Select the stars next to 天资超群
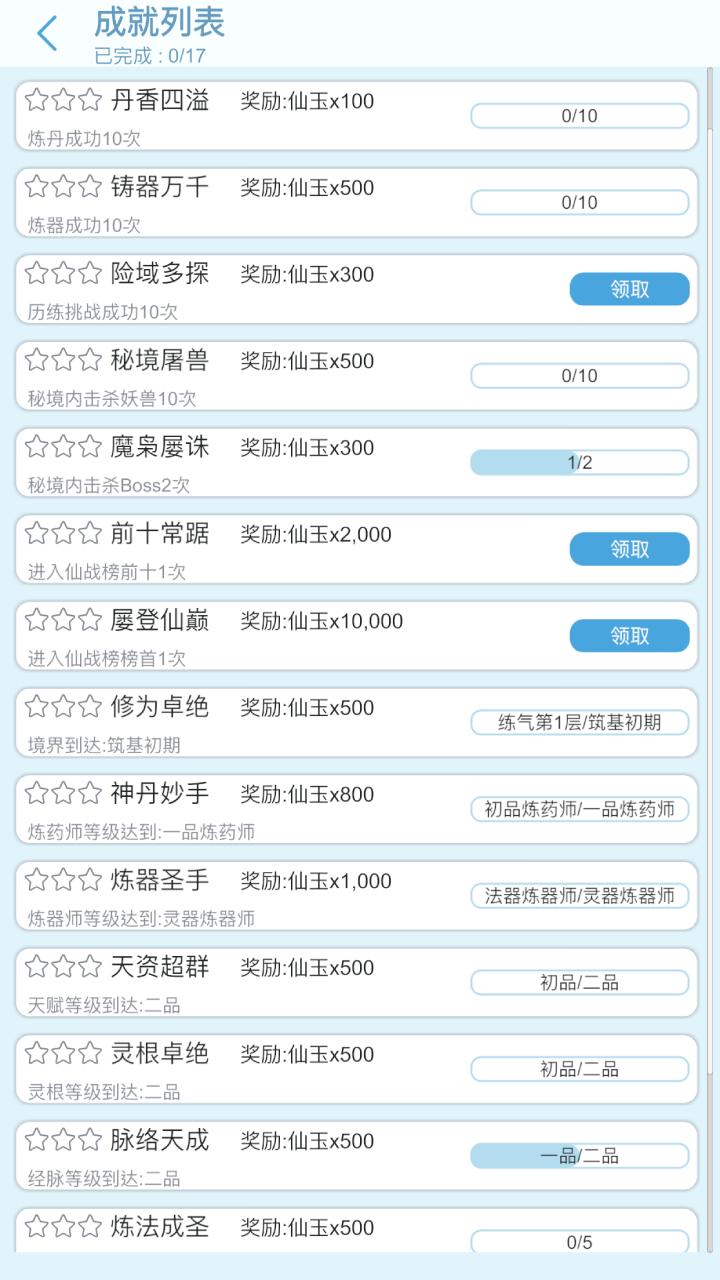The width and height of the screenshot is (720, 1280). coord(63,967)
